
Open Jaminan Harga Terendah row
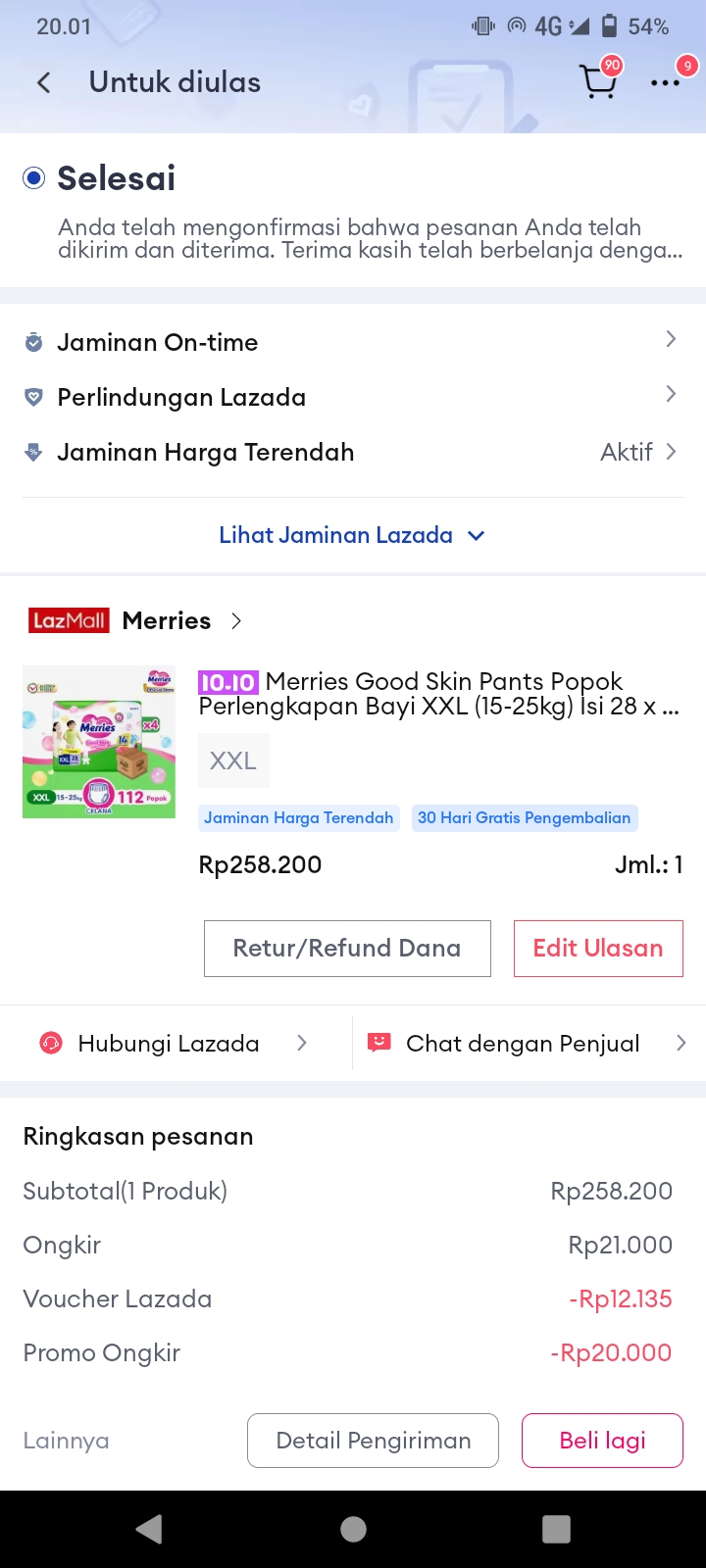click(x=353, y=452)
